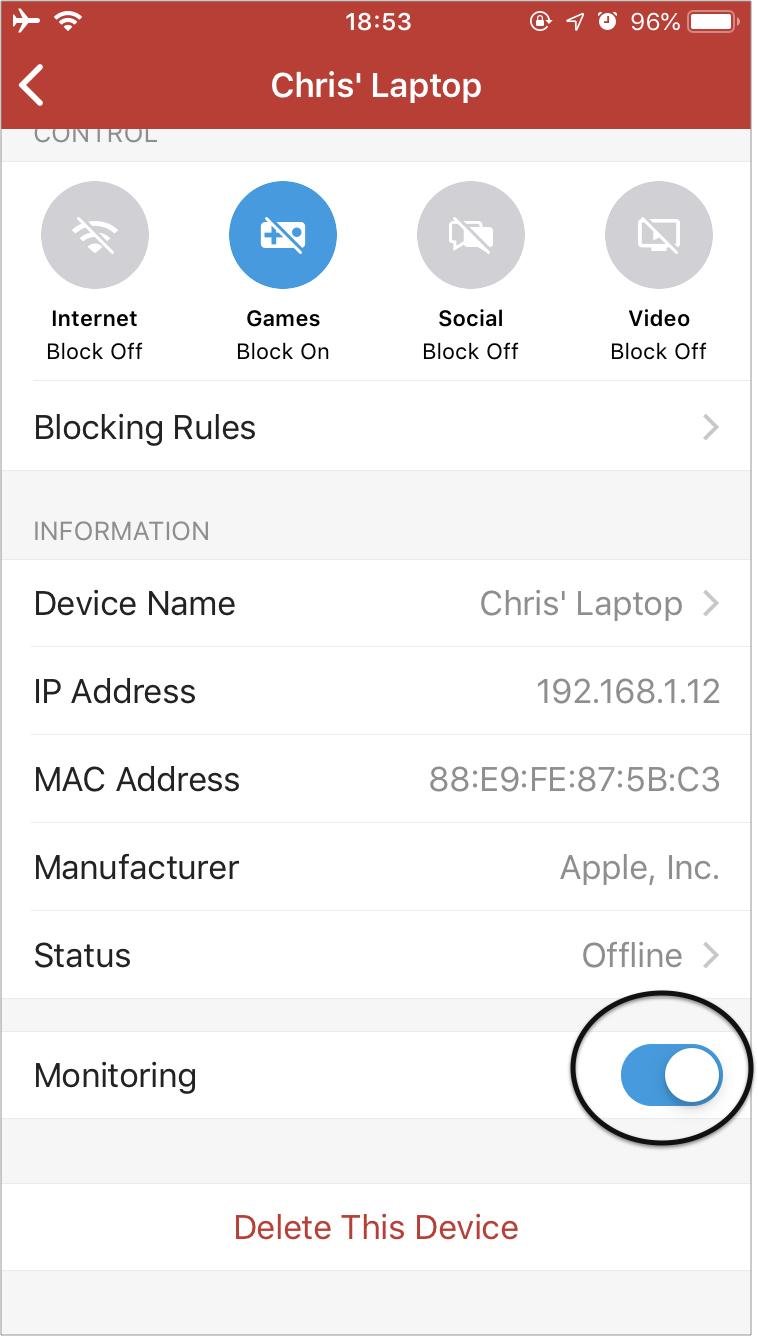The height and width of the screenshot is (1336, 758).
Task: Go back using the top-left arrow
Action: coord(32,85)
